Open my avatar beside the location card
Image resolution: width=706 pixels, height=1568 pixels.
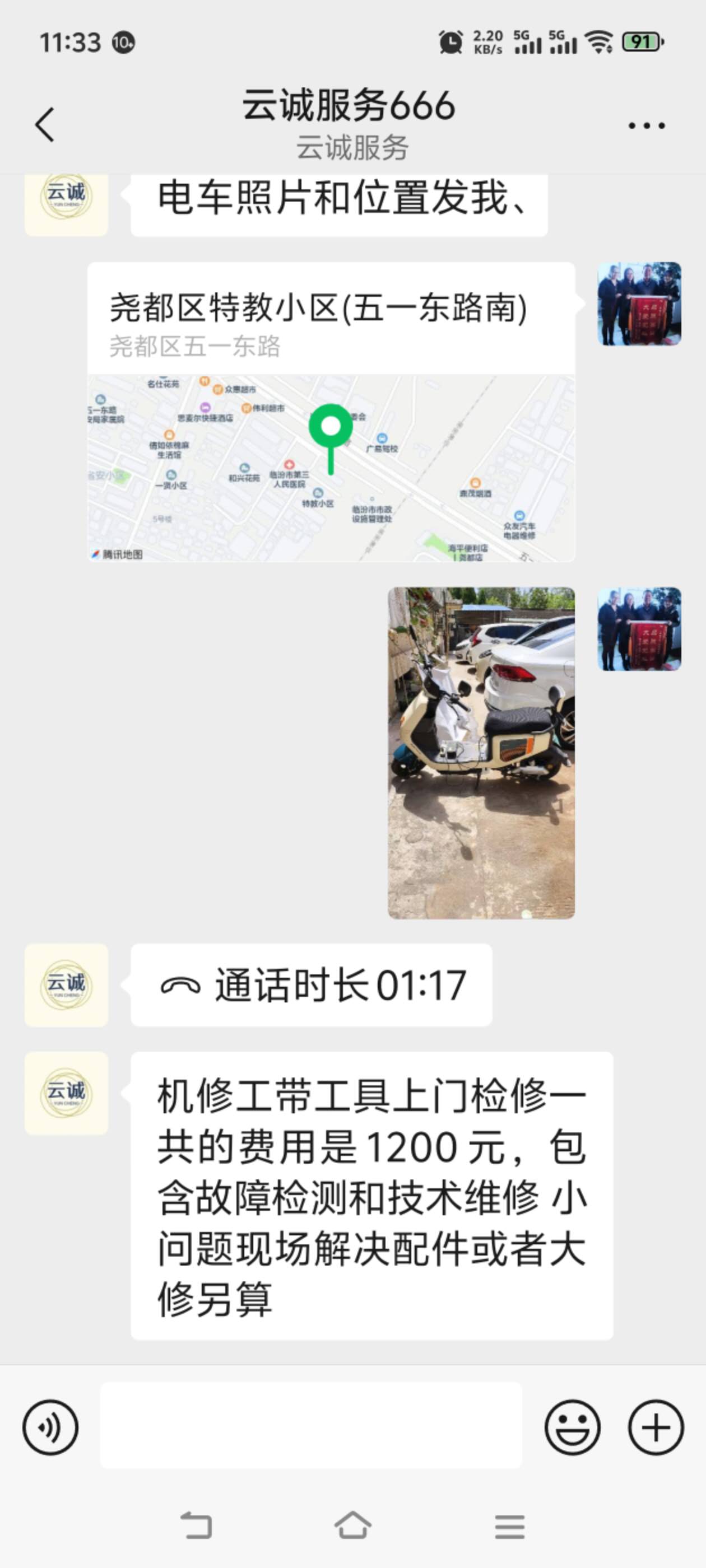[x=639, y=304]
